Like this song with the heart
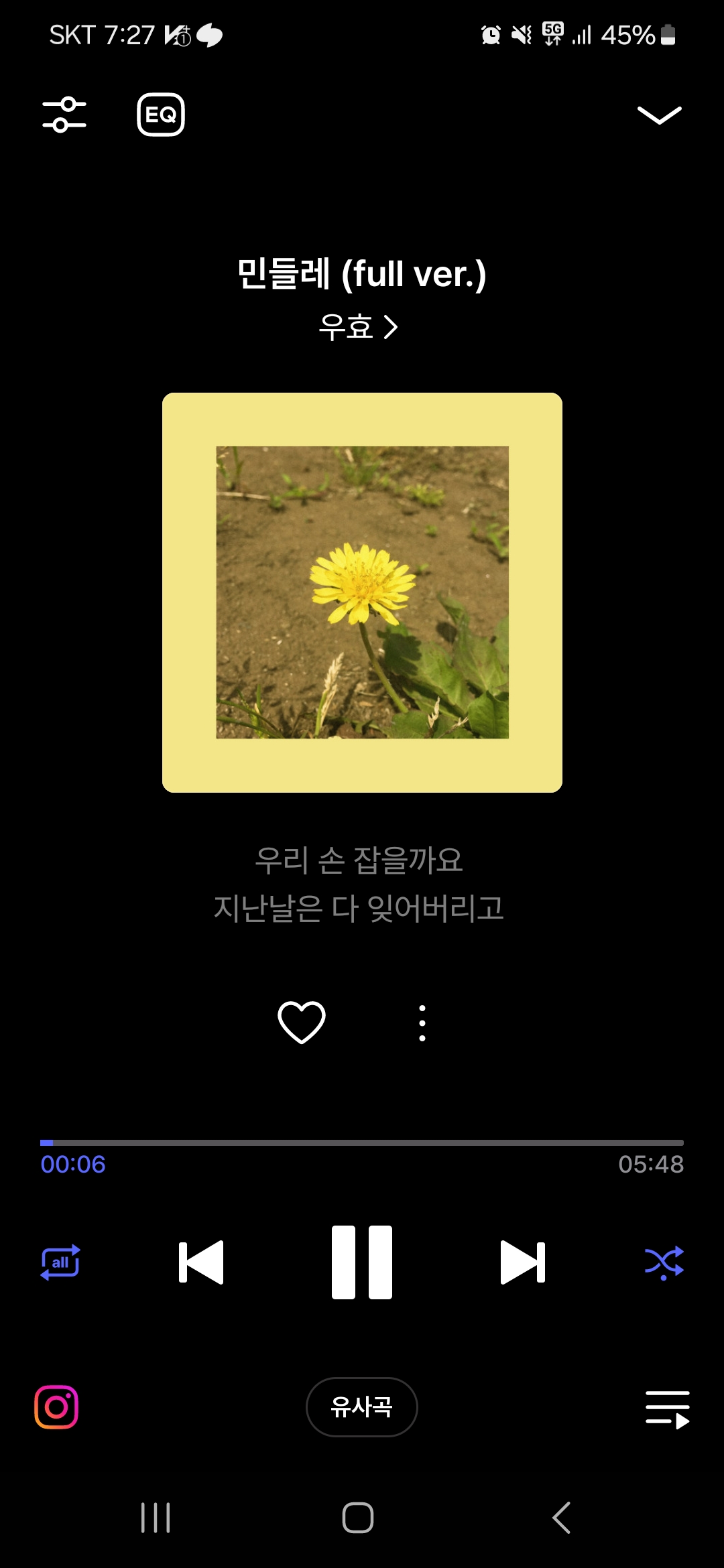 pyautogui.click(x=302, y=1023)
